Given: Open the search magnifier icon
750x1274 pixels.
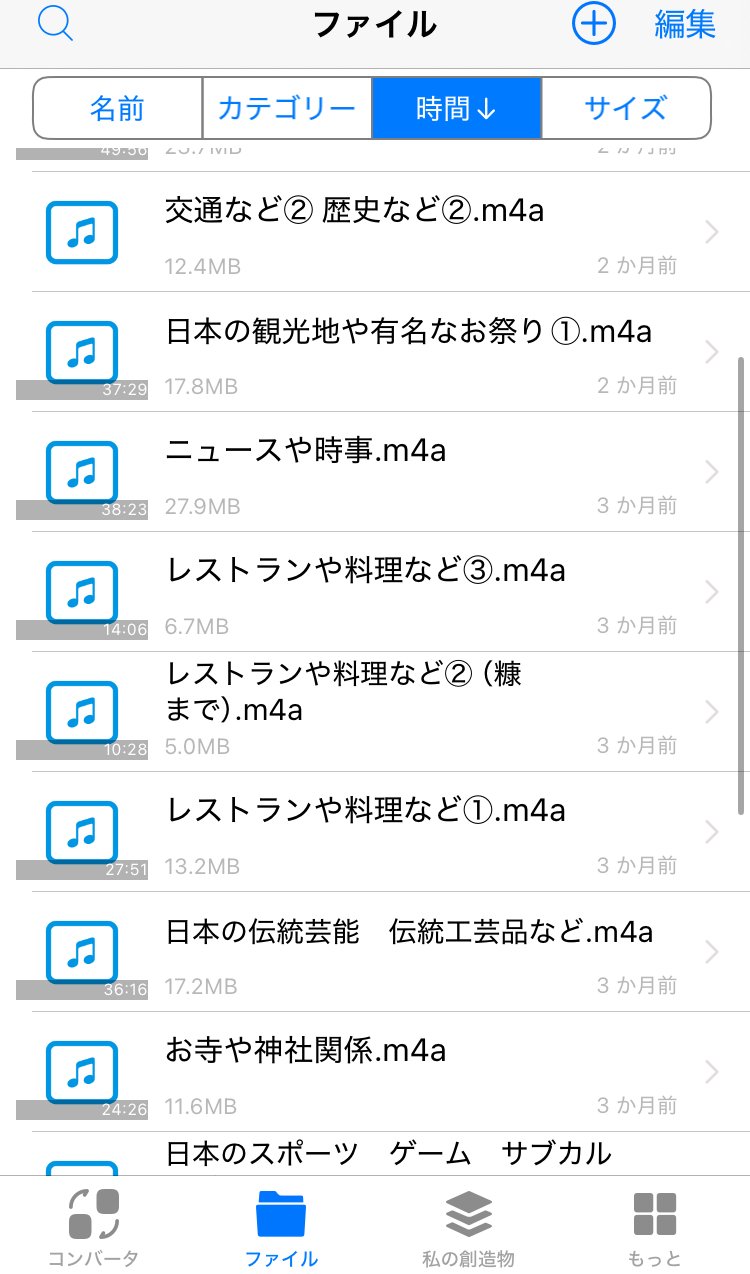Looking at the screenshot, I should (x=55, y=22).
